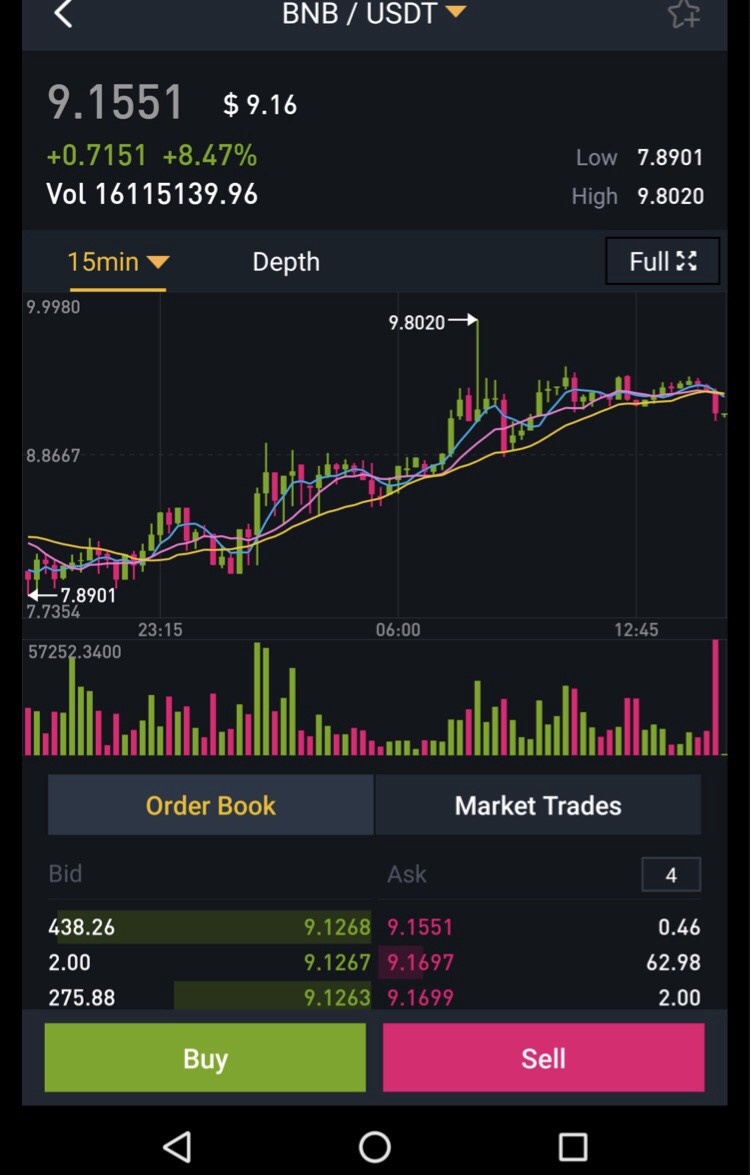Screen dimensions: 750x1175
Task: Expand the chart with Full button
Action: click(662, 262)
